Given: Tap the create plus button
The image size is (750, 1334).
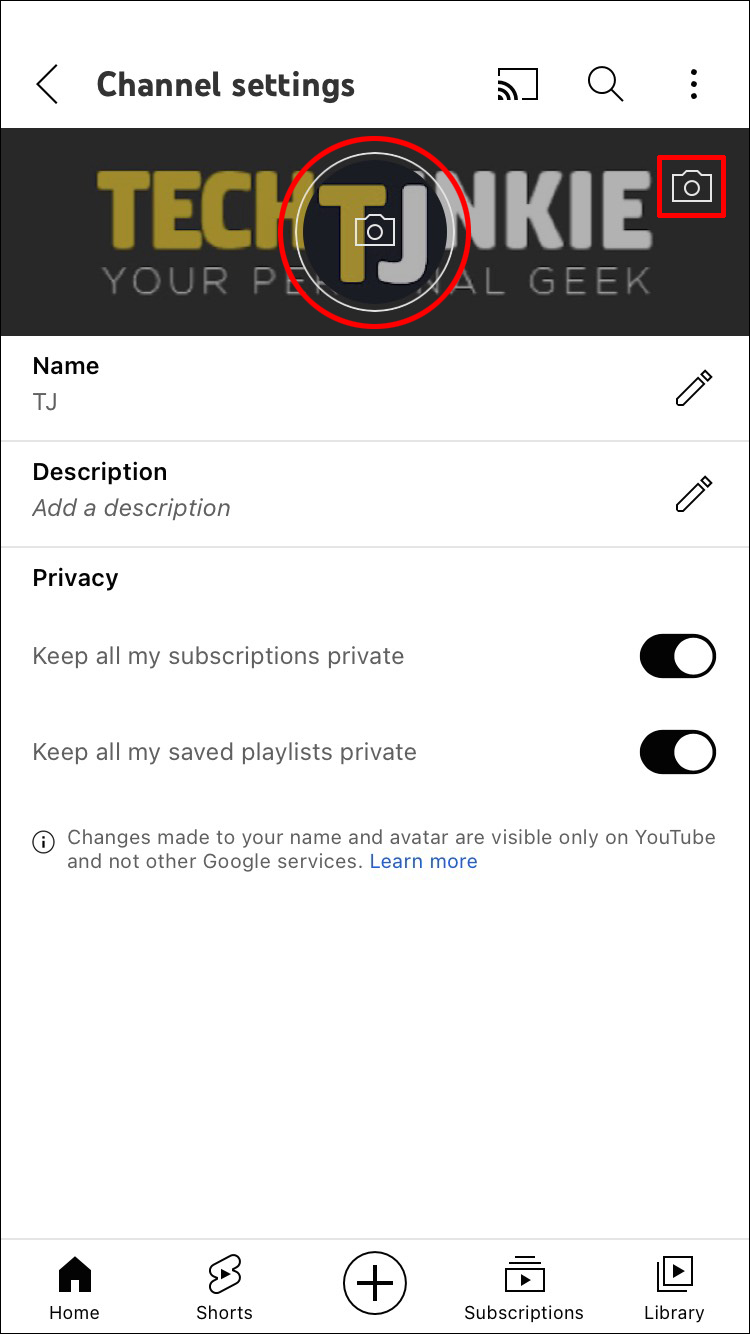Looking at the screenshot, I should [x=375, y=1282].
